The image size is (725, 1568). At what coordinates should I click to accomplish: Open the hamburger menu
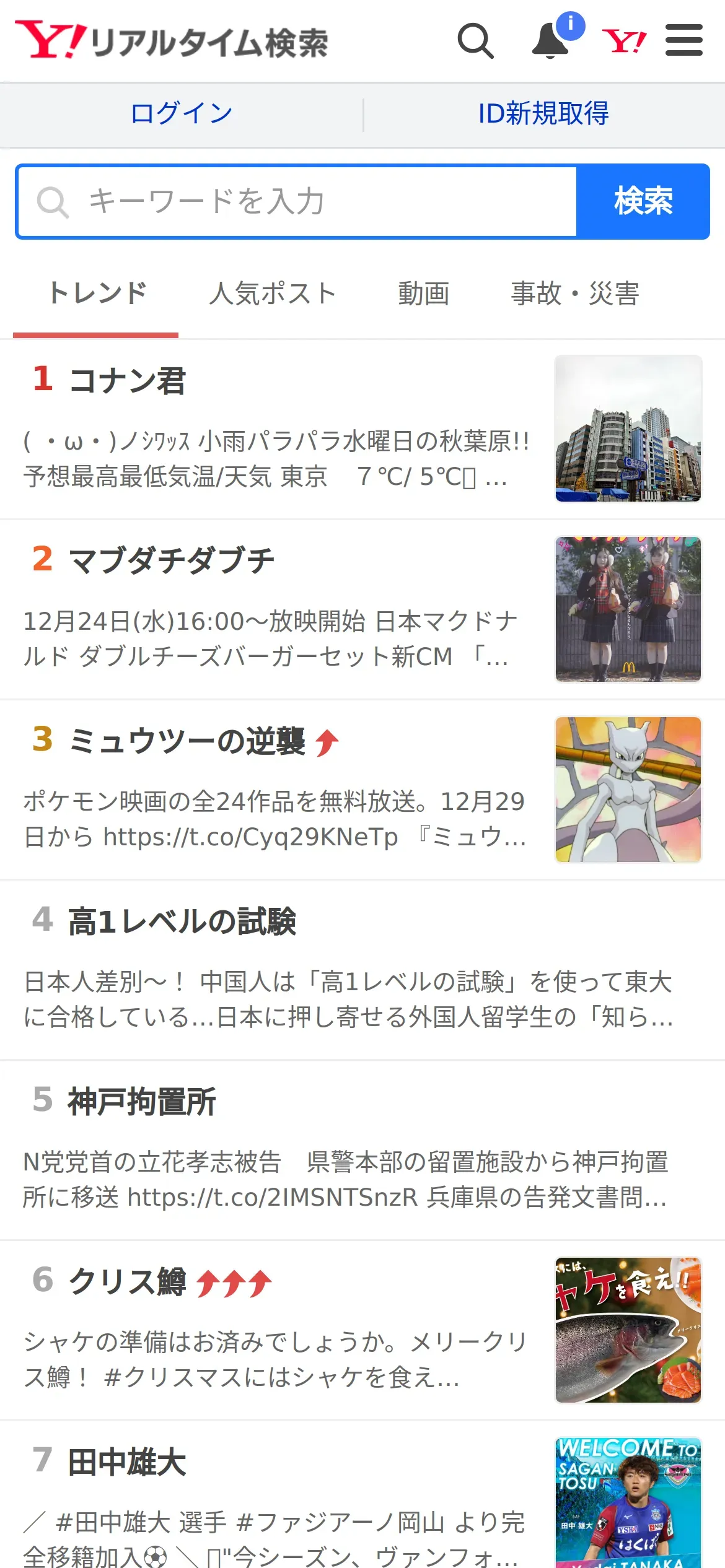coord(683,41)
